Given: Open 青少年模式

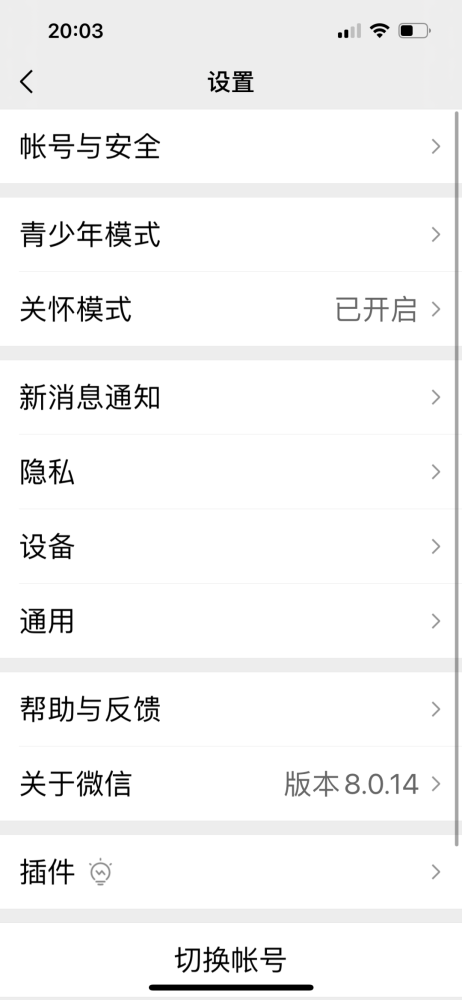Looking at the screenshot, I should pos(230,235).
